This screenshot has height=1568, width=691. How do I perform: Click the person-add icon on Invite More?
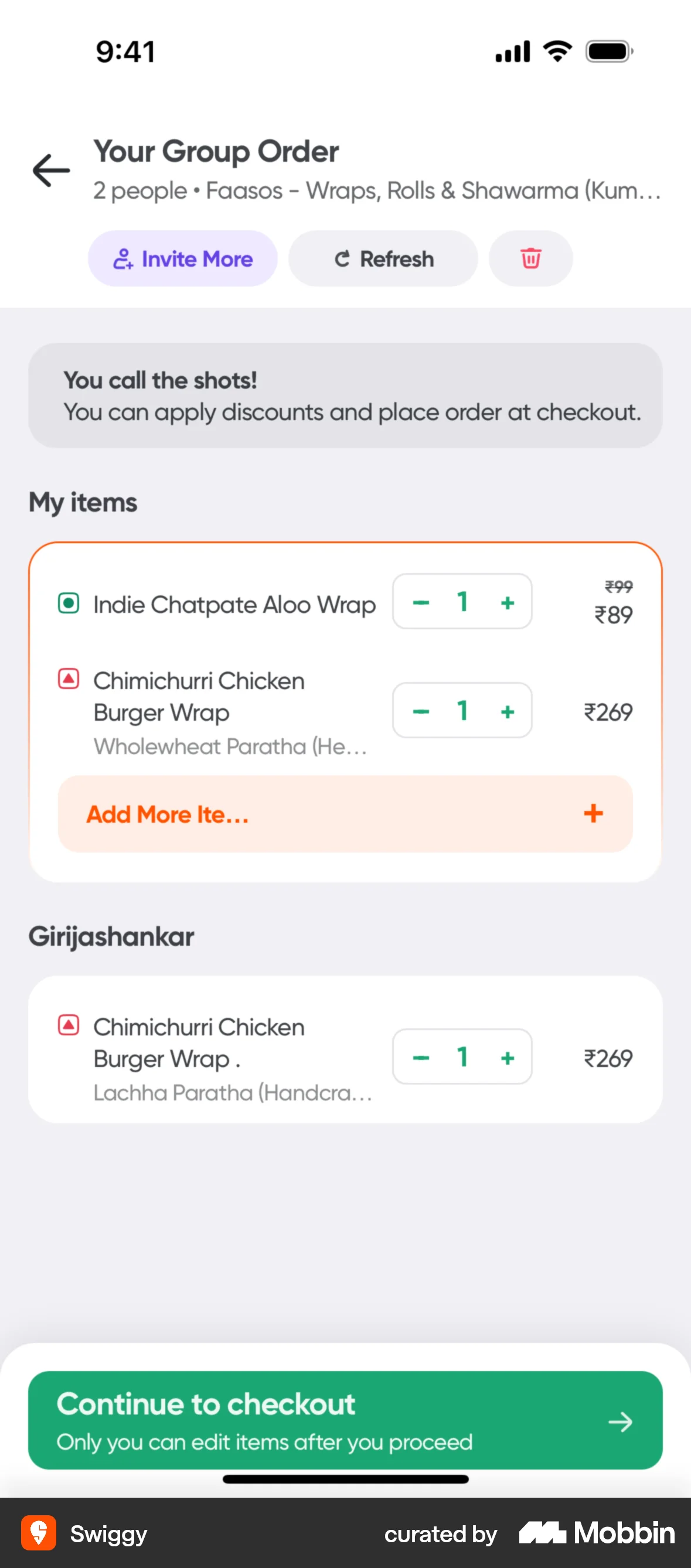124,258
